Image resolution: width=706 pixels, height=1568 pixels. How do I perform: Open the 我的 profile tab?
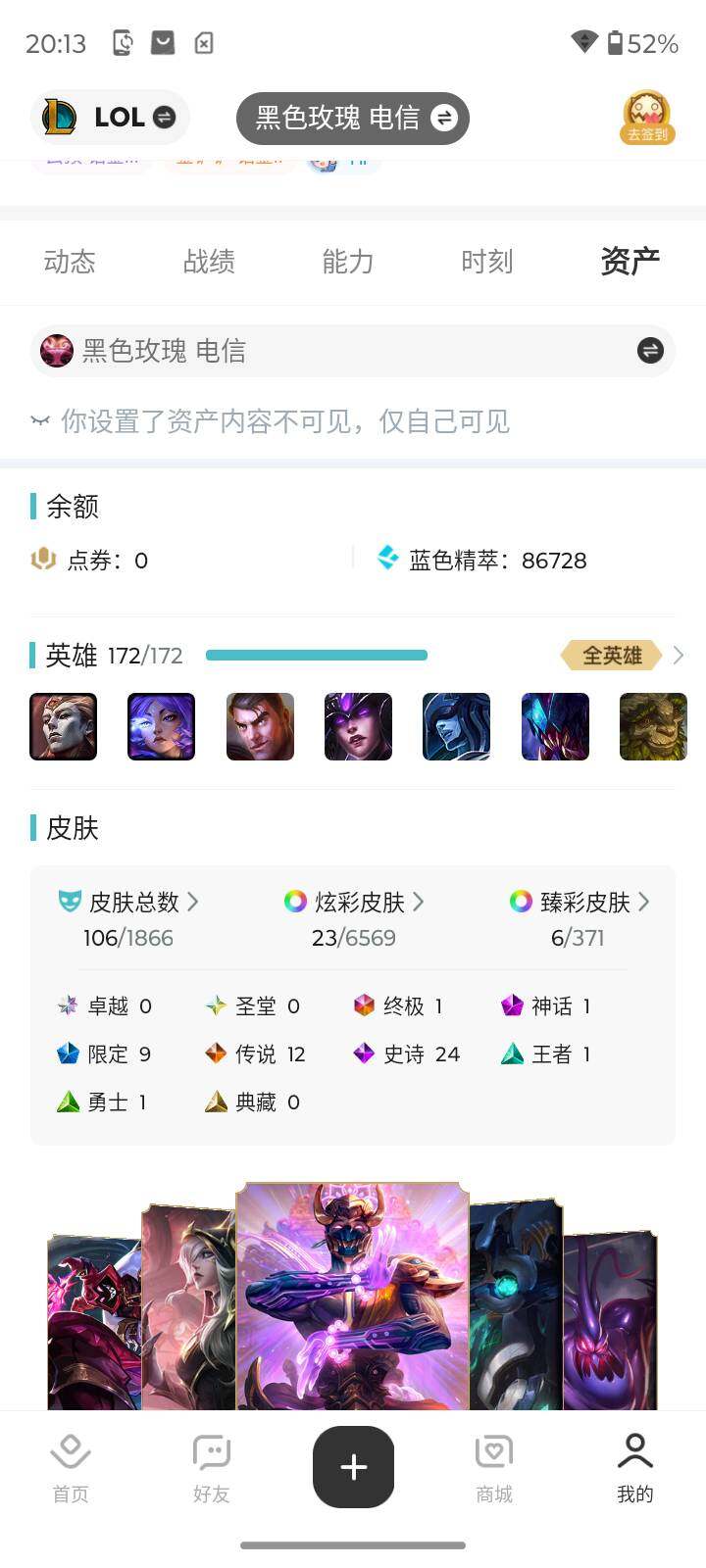coord(635,1467)
